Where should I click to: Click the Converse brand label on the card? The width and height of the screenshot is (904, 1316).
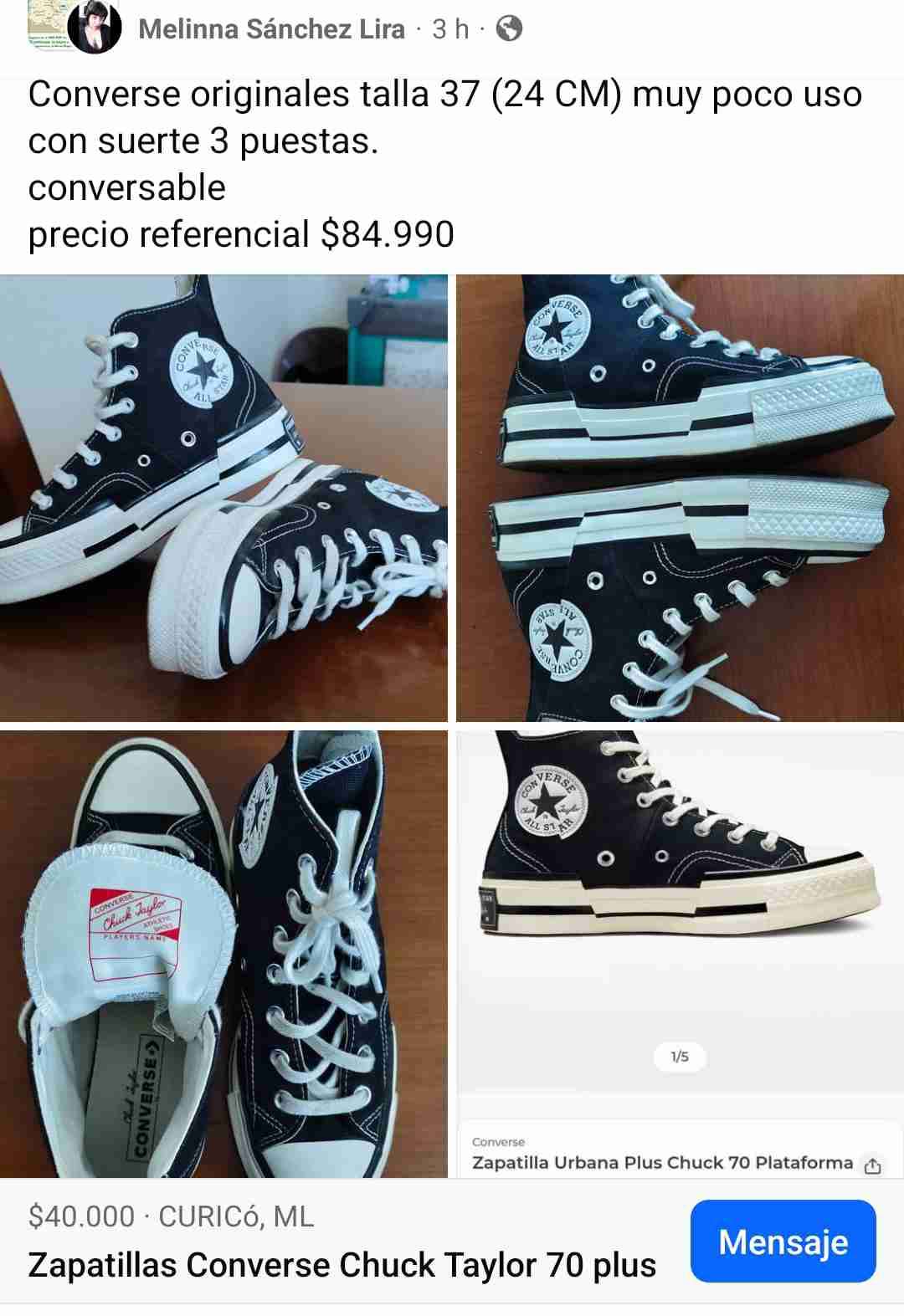point(499,1140)
